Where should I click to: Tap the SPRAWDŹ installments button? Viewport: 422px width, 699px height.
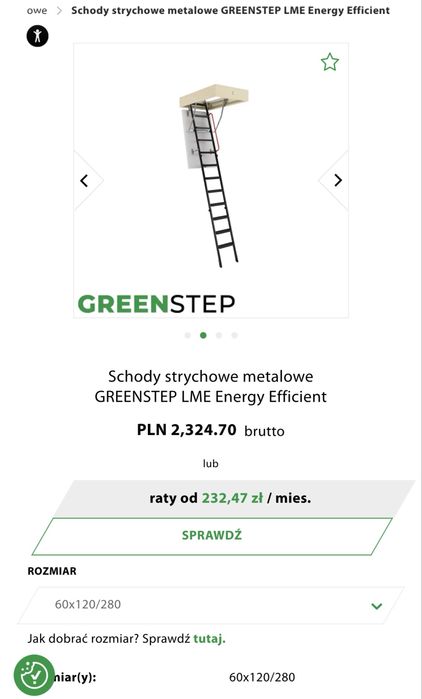pos(212,536)
